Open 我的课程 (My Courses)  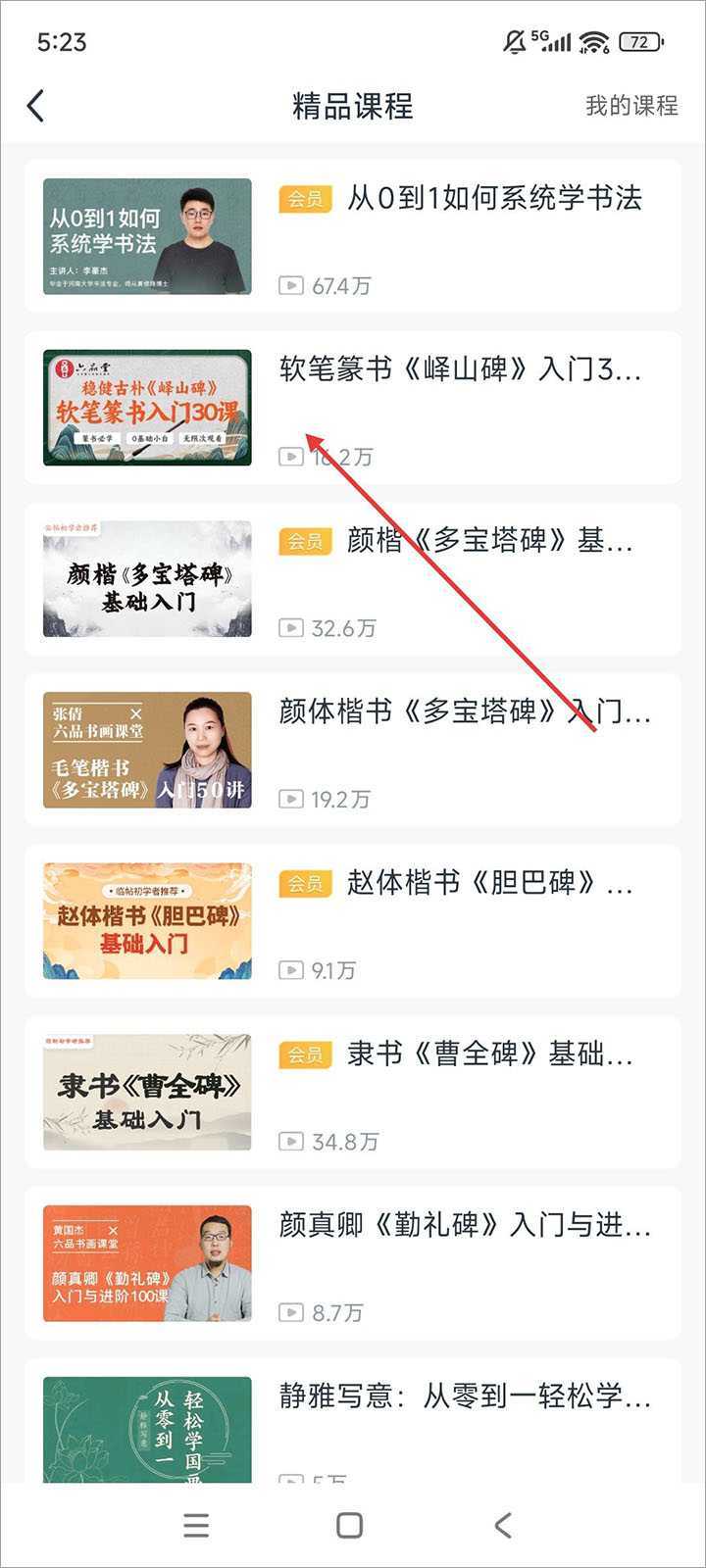click(630, 106)
